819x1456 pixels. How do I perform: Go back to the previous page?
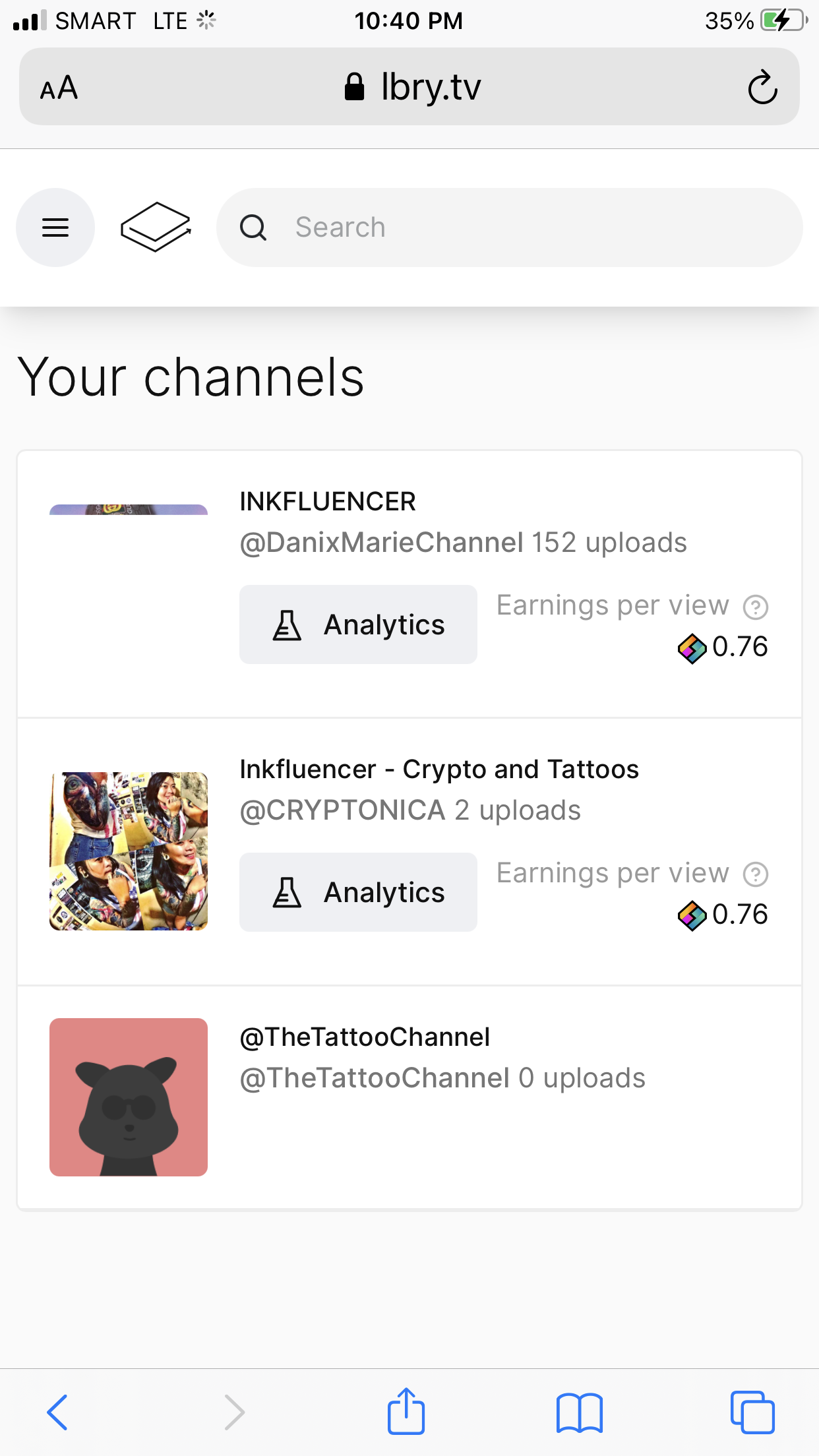[57, 1412]
